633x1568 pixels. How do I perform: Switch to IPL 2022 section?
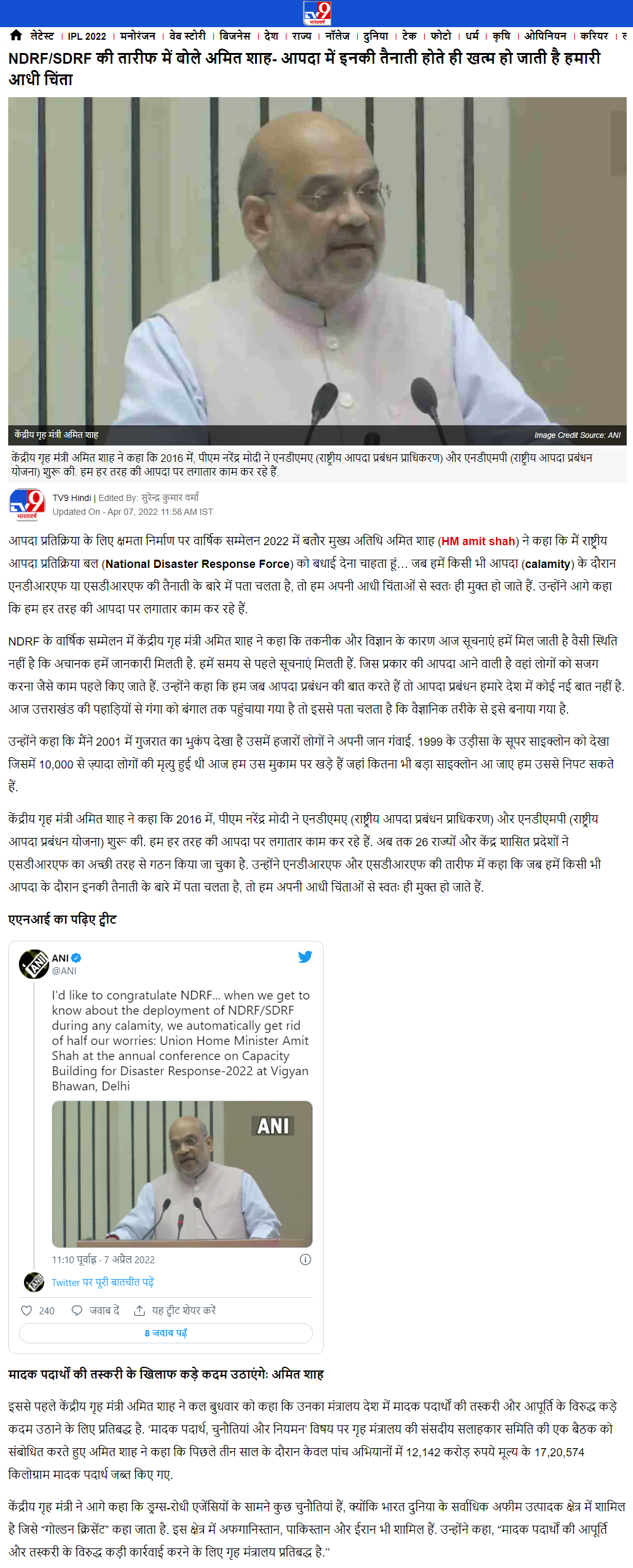(87, 36)
